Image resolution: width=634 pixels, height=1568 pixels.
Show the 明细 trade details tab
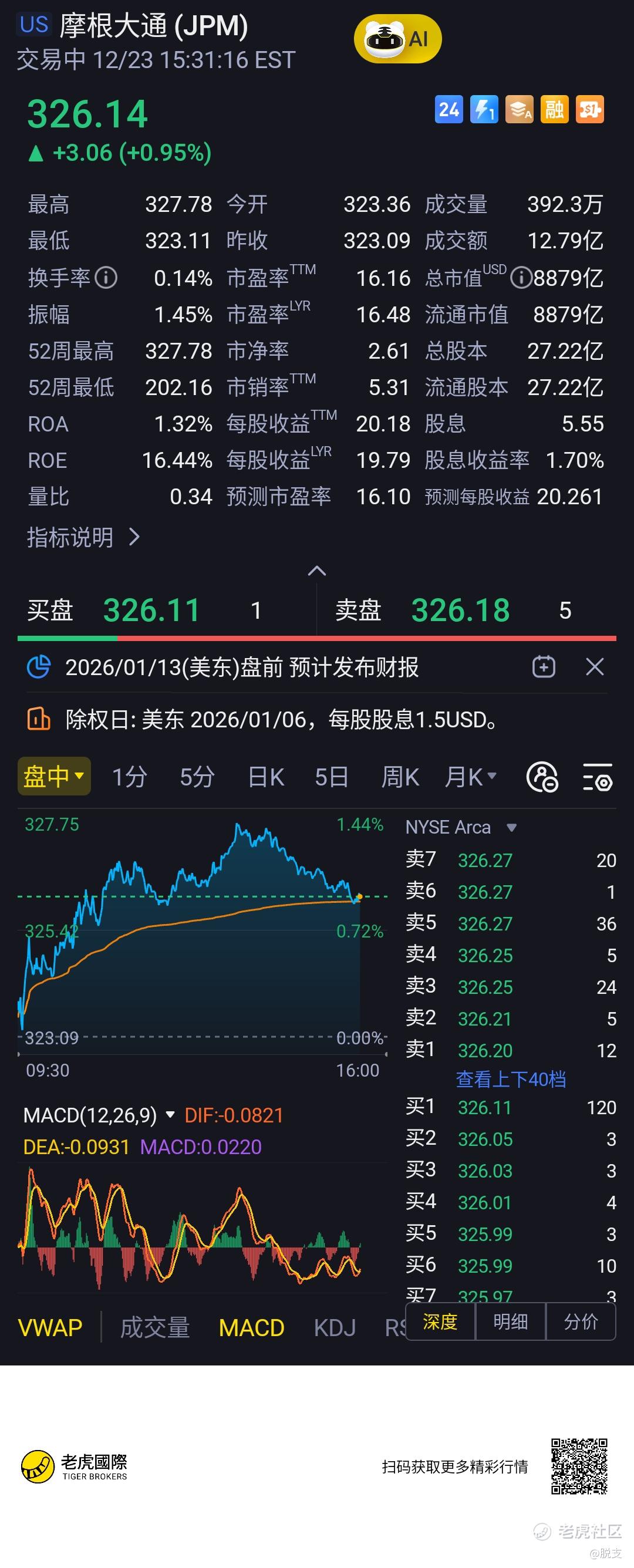pos(510,1321)
